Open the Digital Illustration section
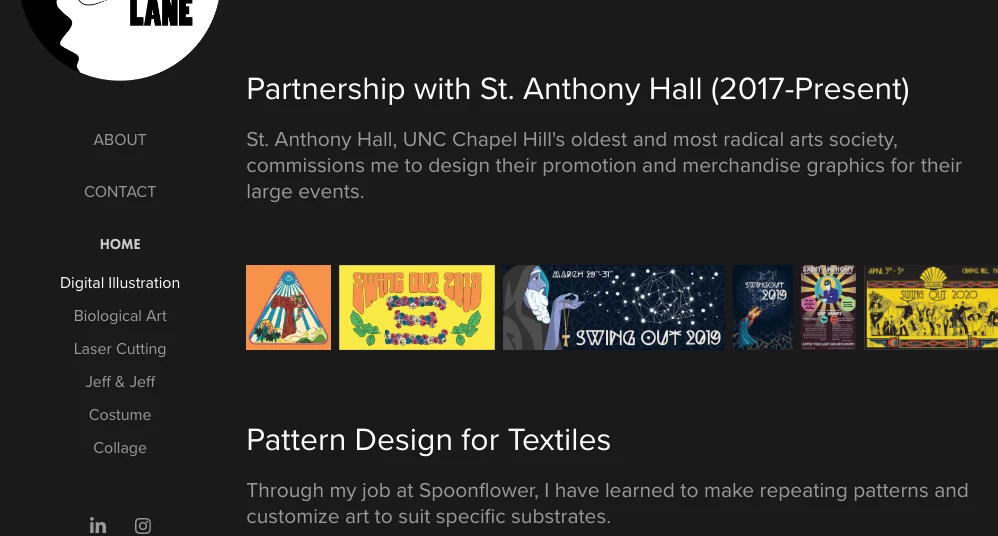Viewport: 998px width, 536px height. (x=120, y=283)
